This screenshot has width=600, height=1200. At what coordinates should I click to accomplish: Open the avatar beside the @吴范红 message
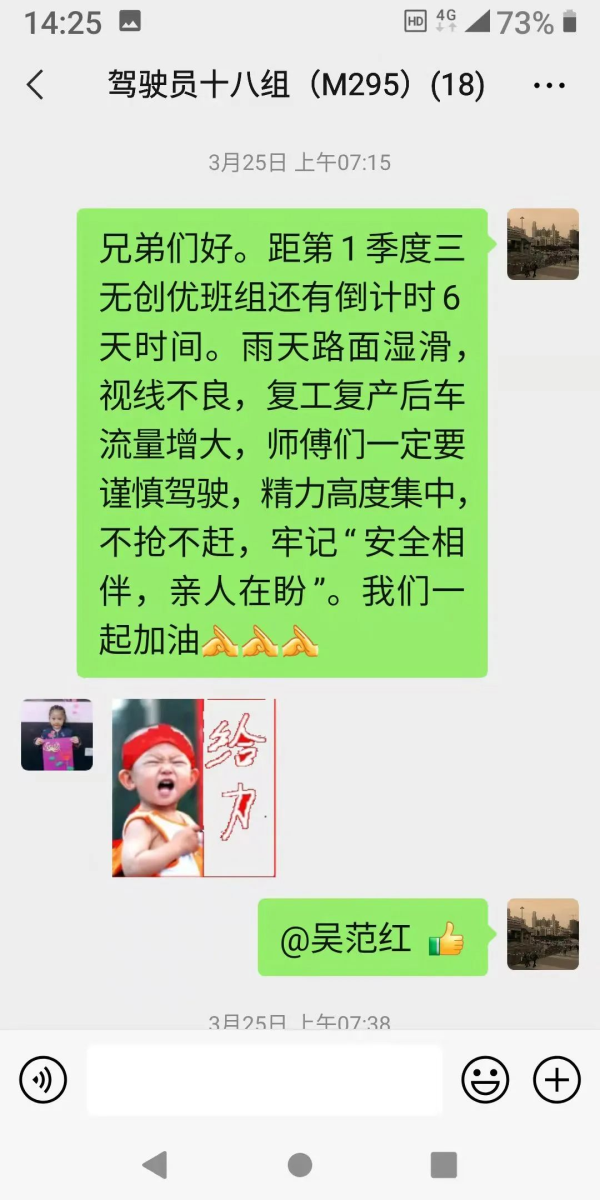[x=543, y=934]
